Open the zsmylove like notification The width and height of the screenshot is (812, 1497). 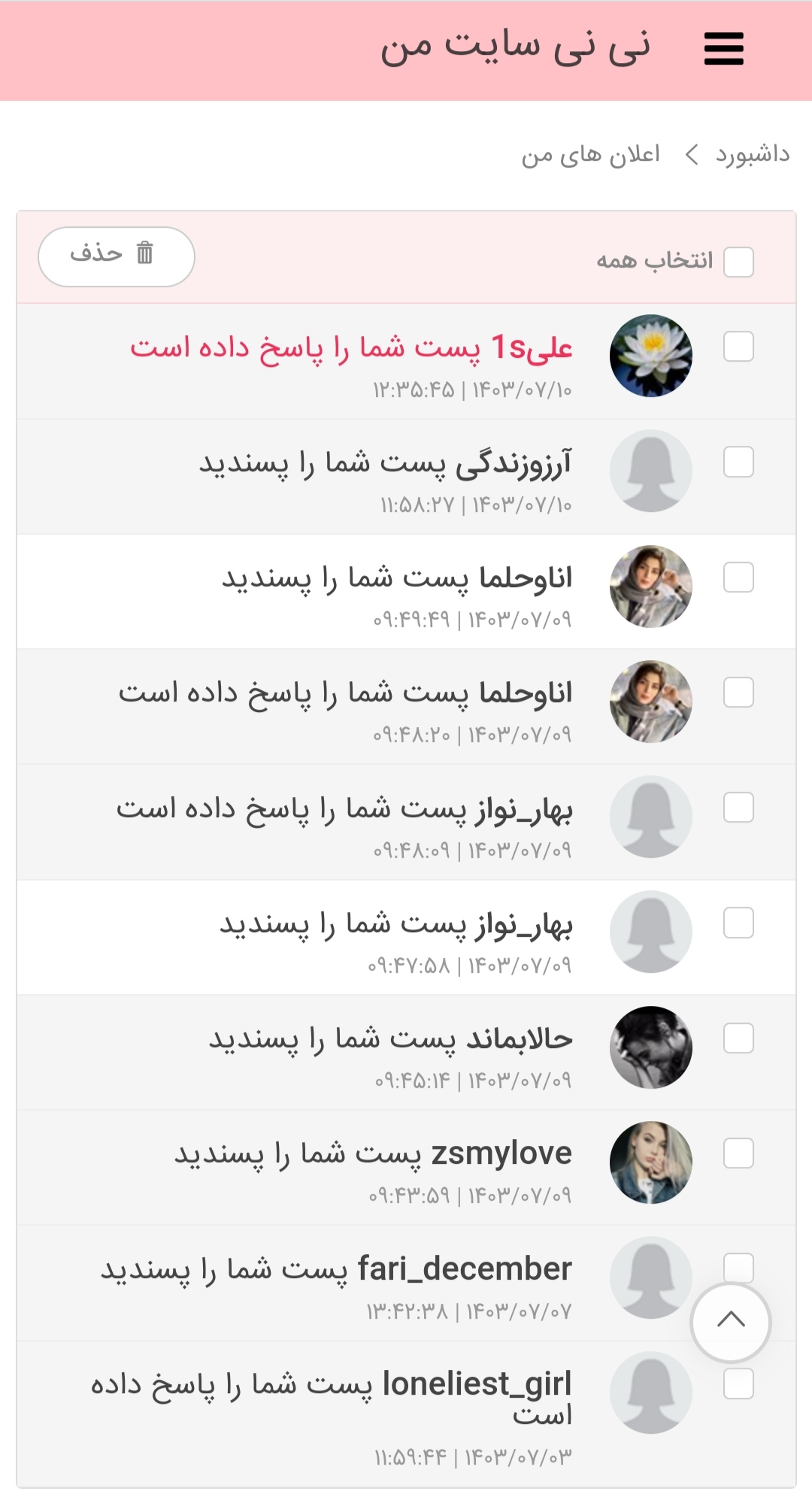[x=373, y=1154]
